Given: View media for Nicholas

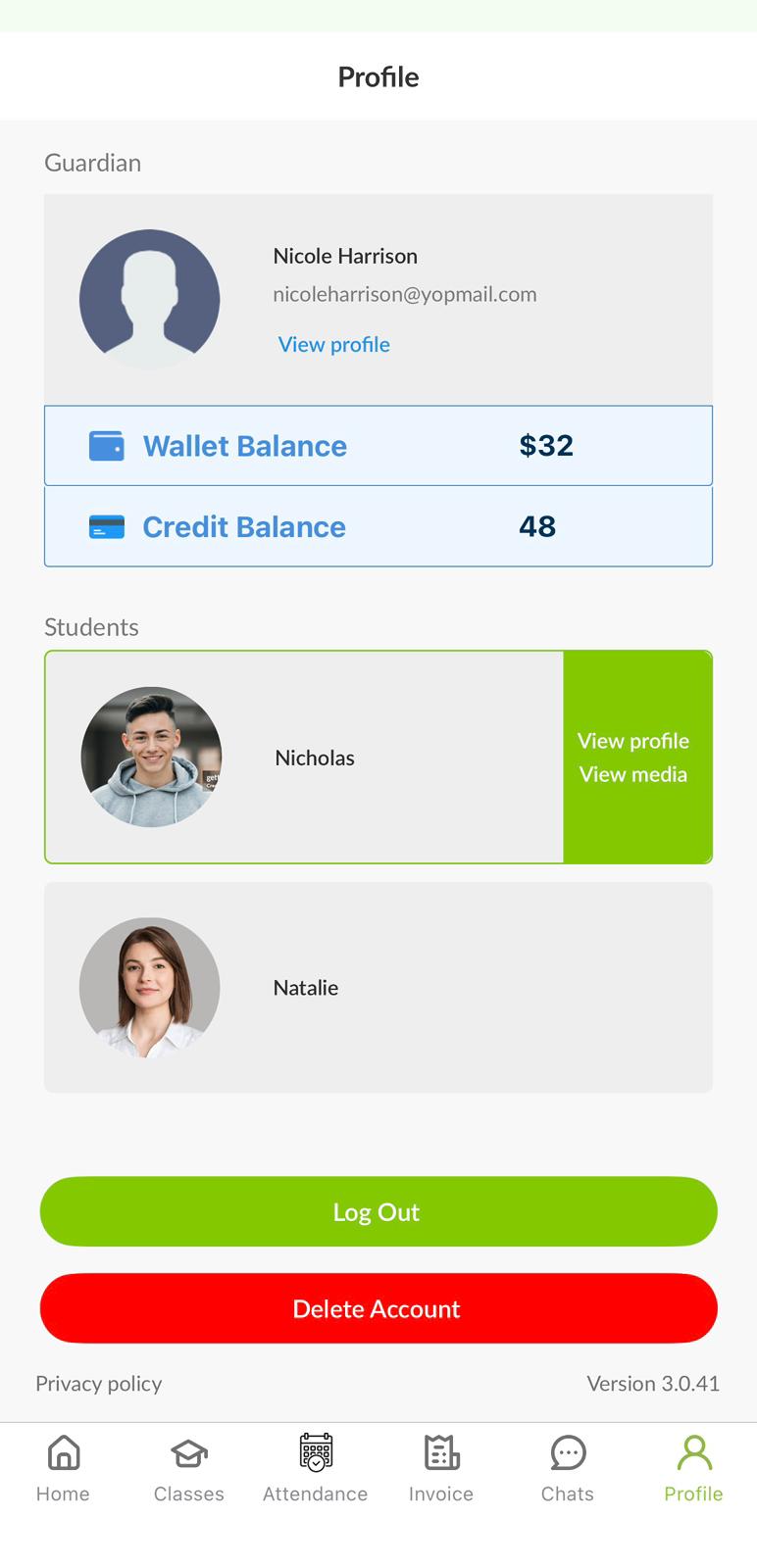Looking at the screenshot, I should coord(632,774).
